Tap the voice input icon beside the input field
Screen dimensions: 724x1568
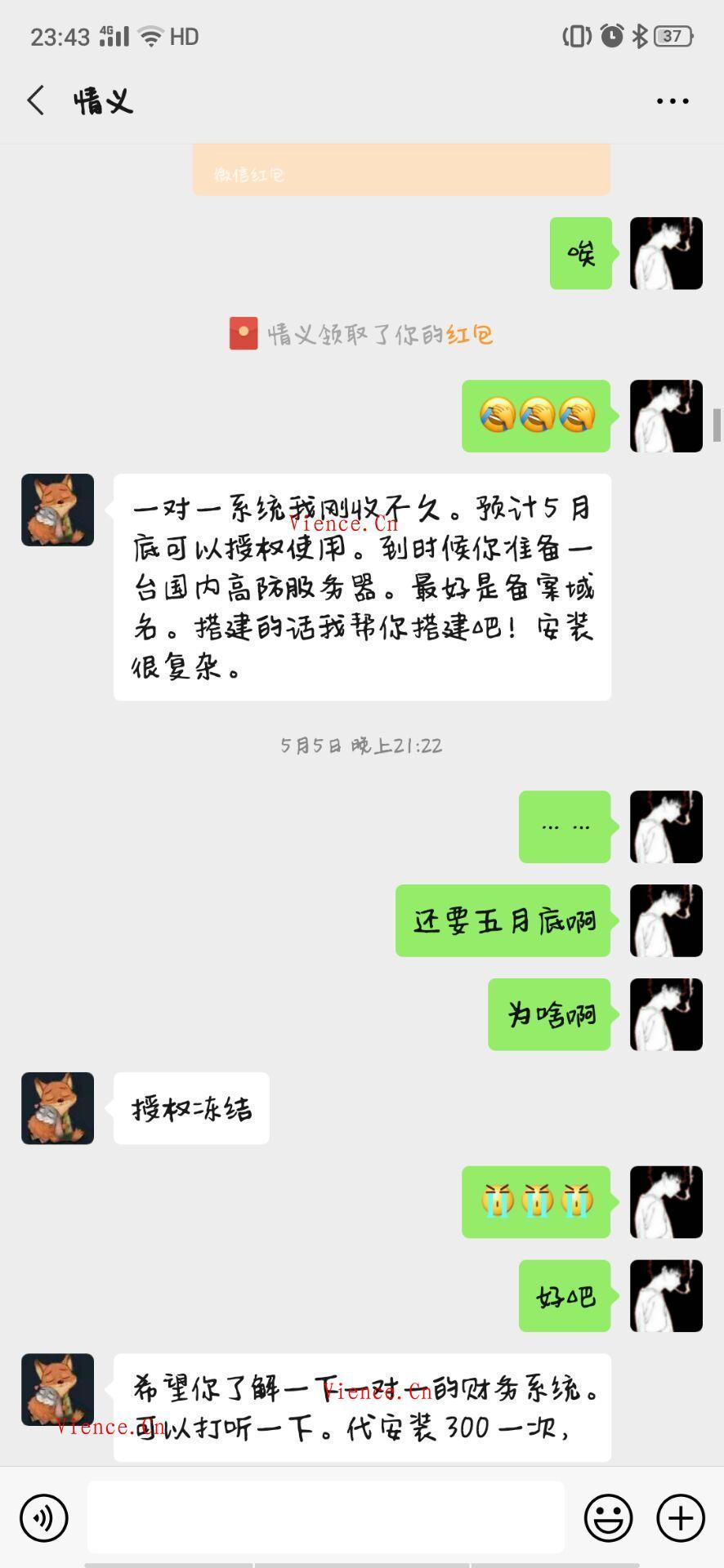click(43, 1517)
